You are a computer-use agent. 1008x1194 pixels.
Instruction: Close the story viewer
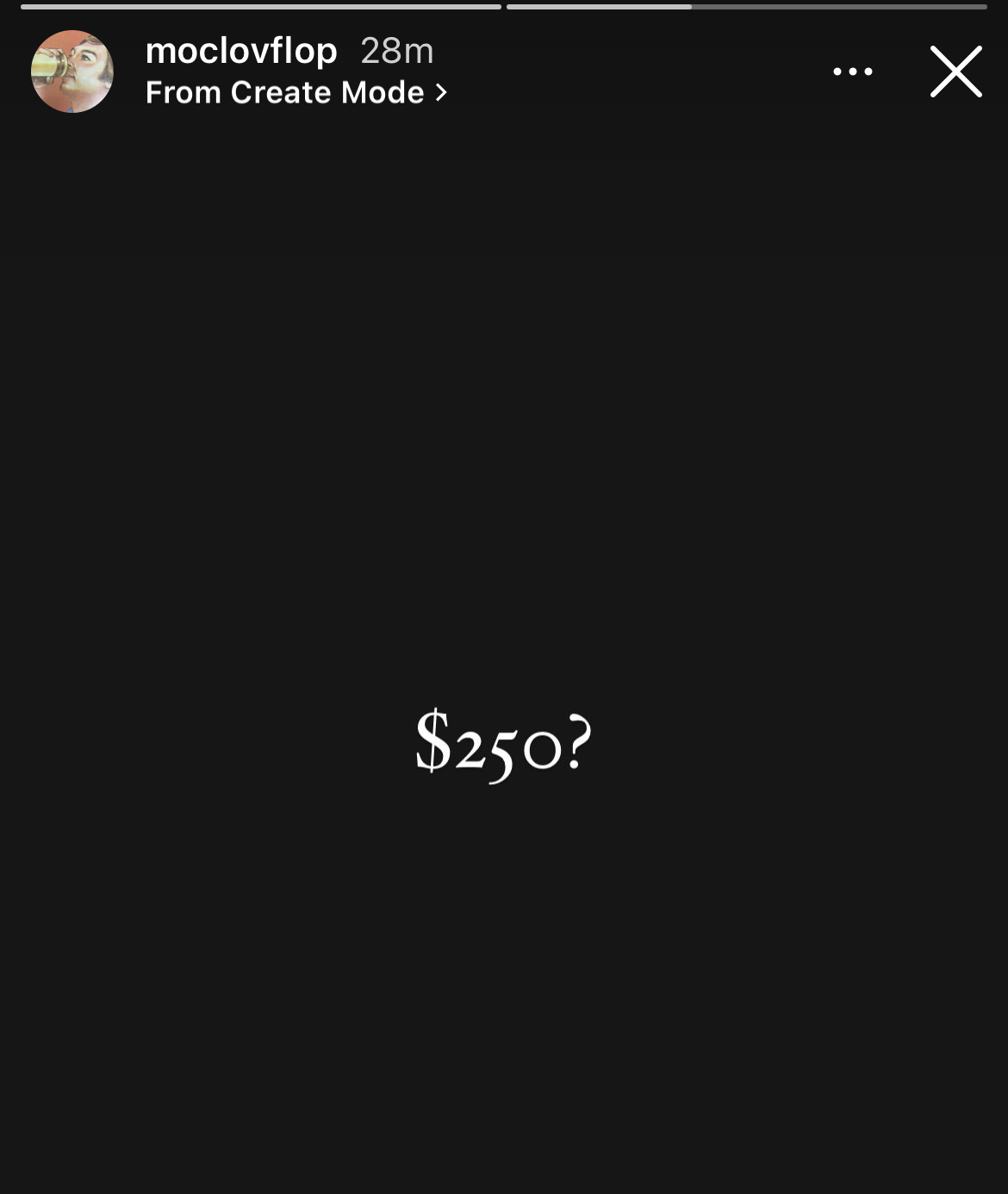[955, 72]
